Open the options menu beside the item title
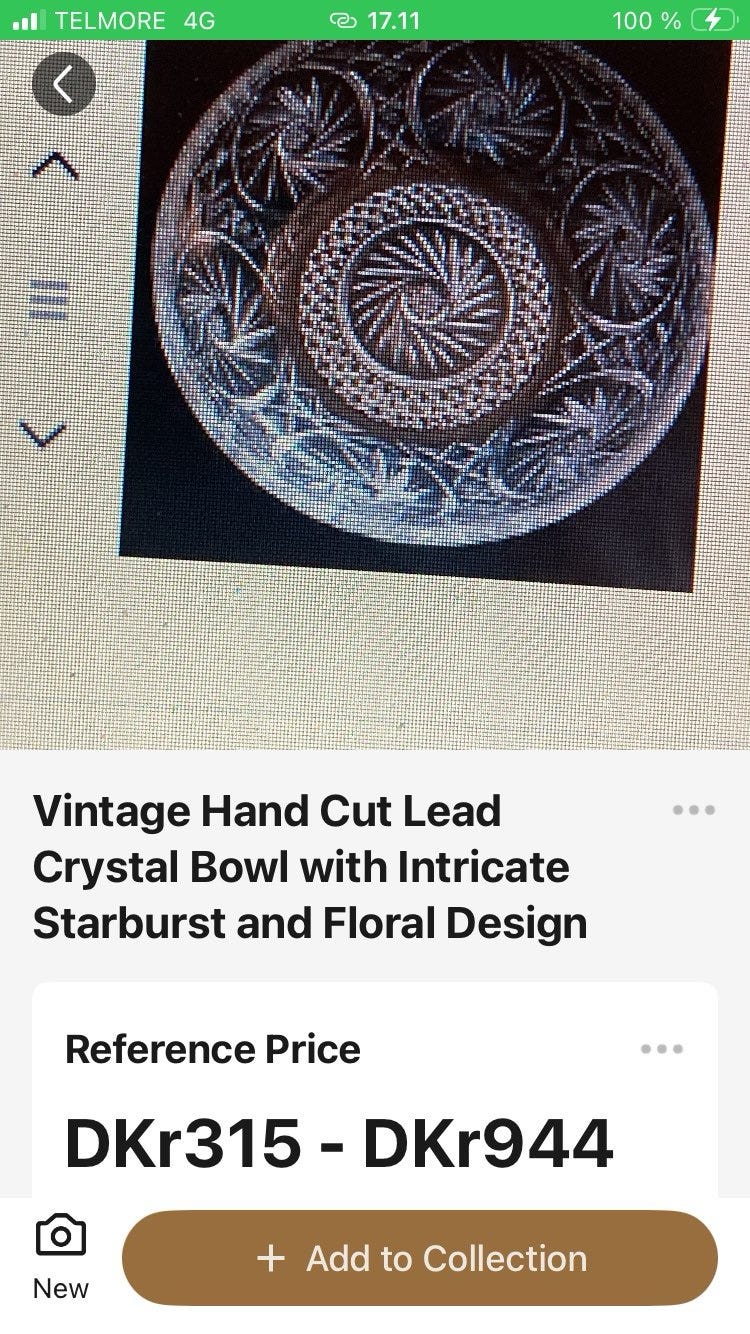750x1334 pixels. click(693, 810)
